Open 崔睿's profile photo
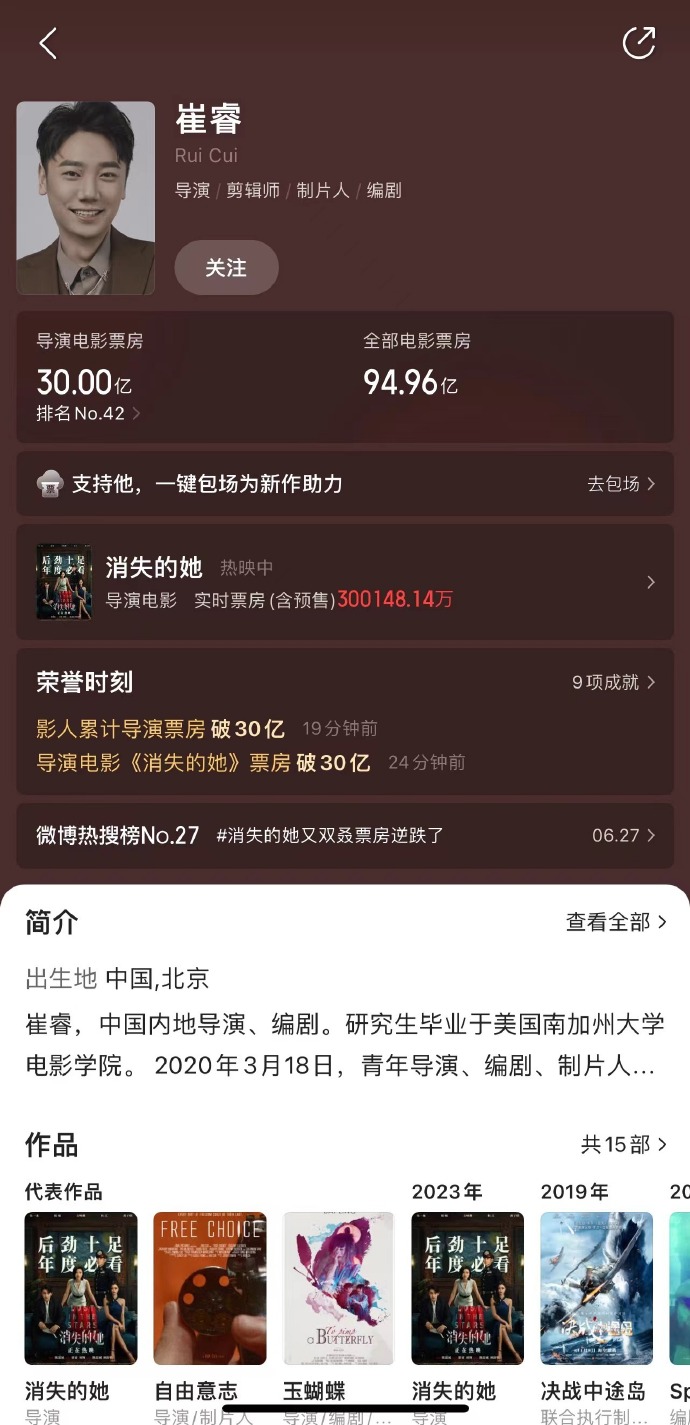This screenshot has height=1425, width=690. (86, 198)
